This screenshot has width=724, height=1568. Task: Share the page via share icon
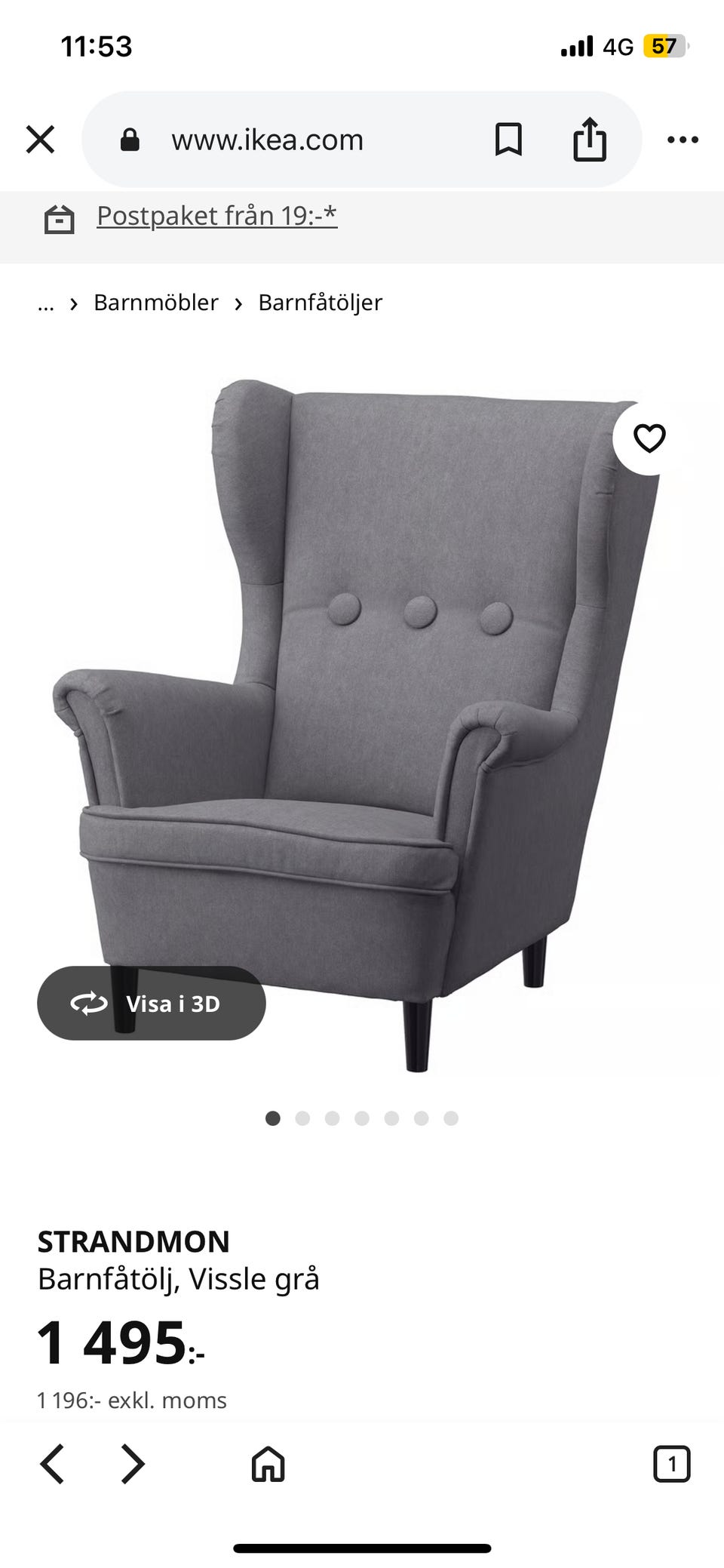(590, 140)
